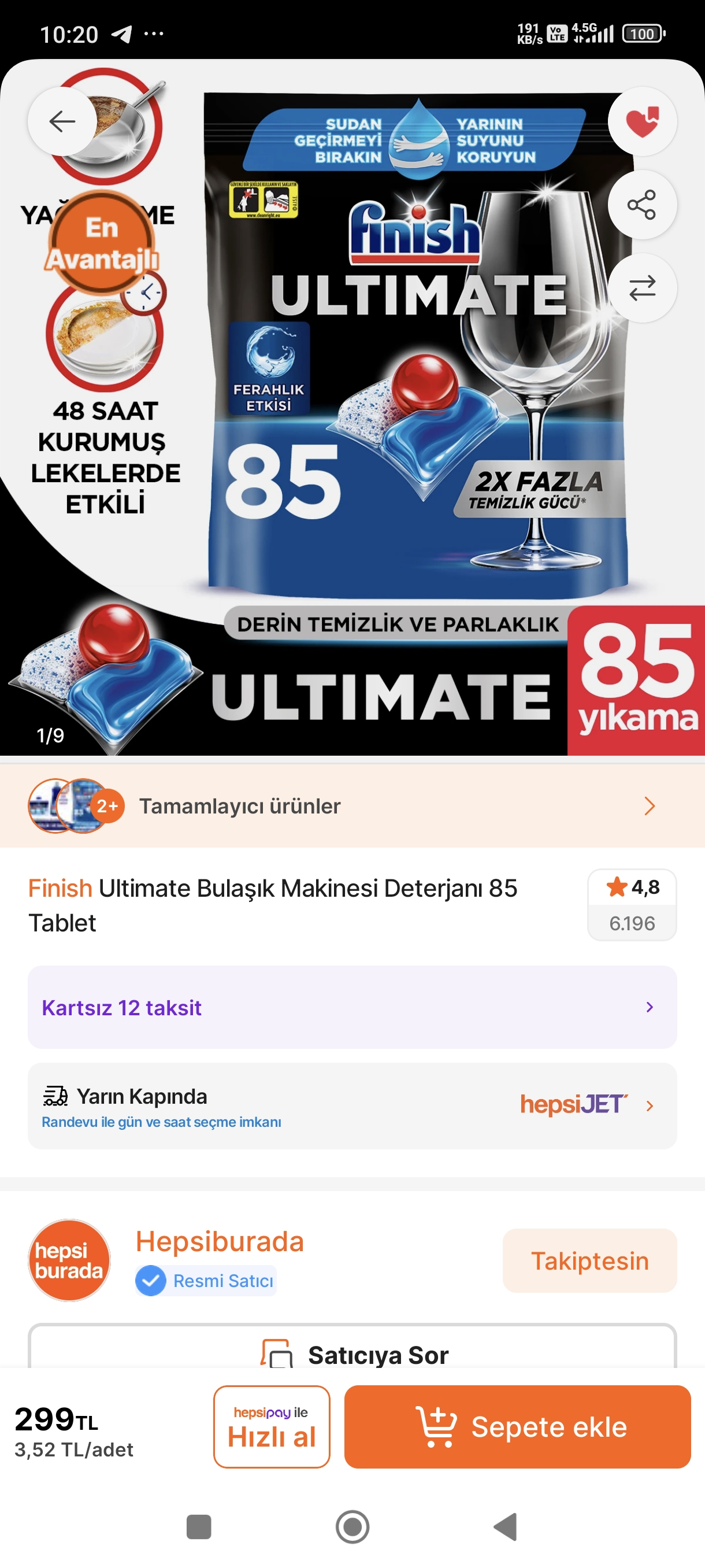Open recent apps from navigation bar
Viewport: 705px width, 1568px height.
[x=198, y=1526]
